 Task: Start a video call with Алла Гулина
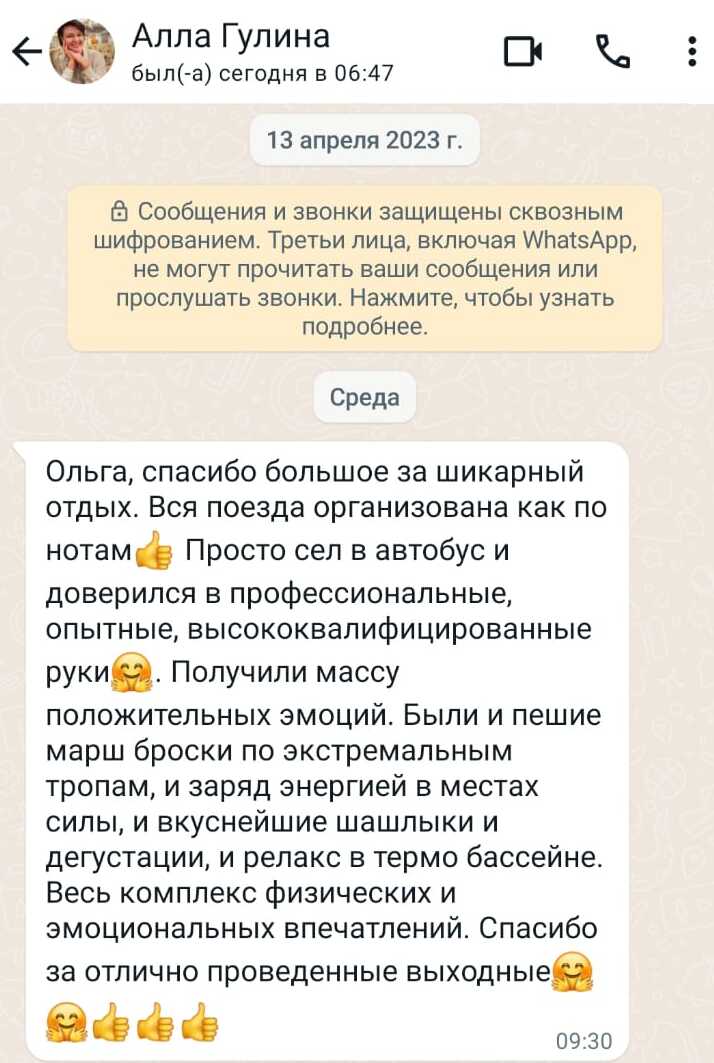522,51
